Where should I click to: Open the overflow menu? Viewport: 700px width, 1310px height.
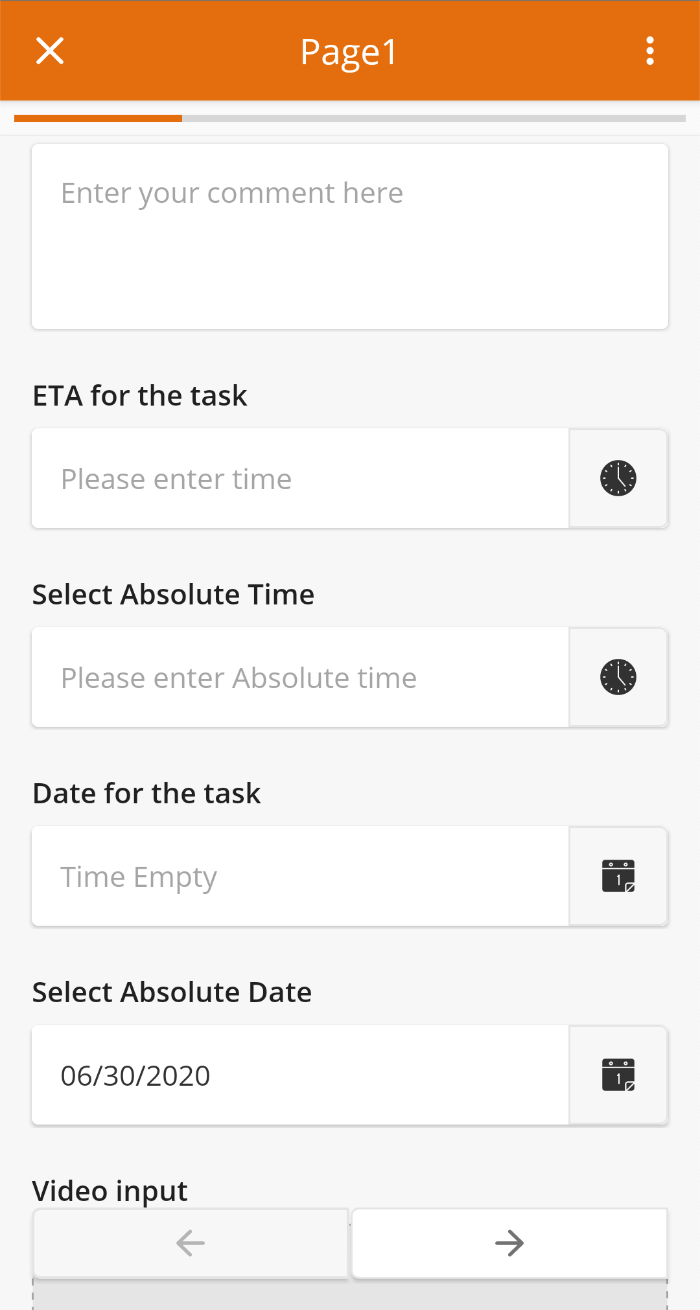650,51
